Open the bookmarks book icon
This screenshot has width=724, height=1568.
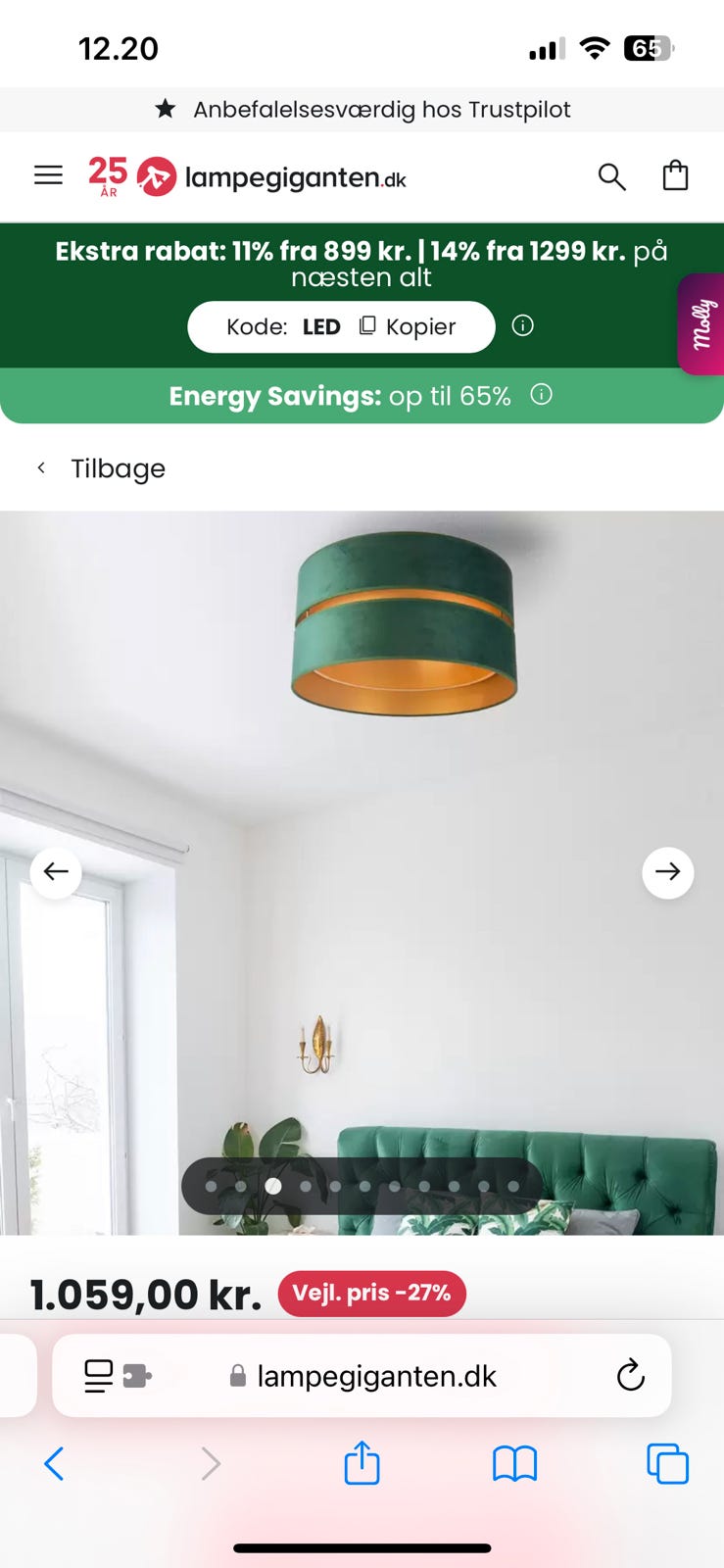point(513,1464)
